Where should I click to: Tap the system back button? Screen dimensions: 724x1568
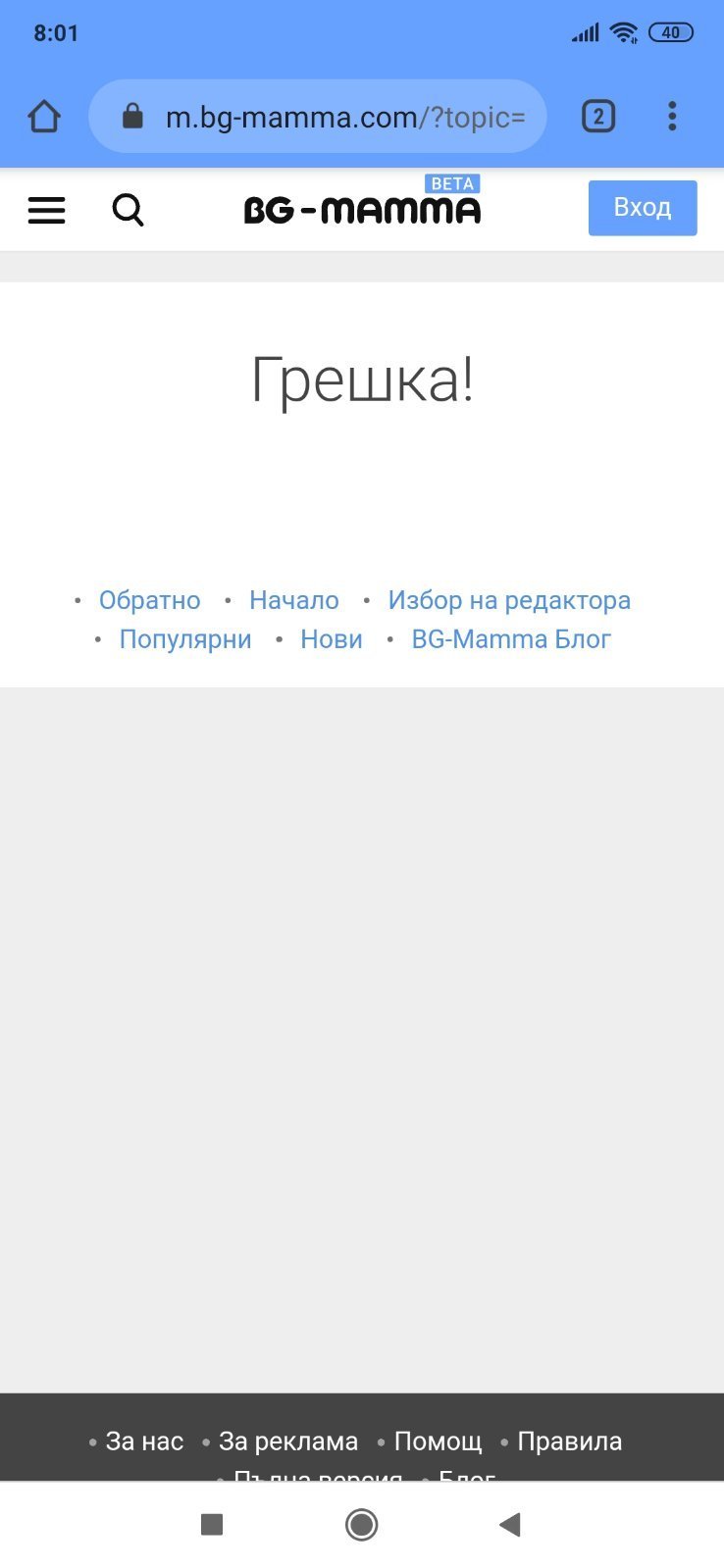(509, 1524)
